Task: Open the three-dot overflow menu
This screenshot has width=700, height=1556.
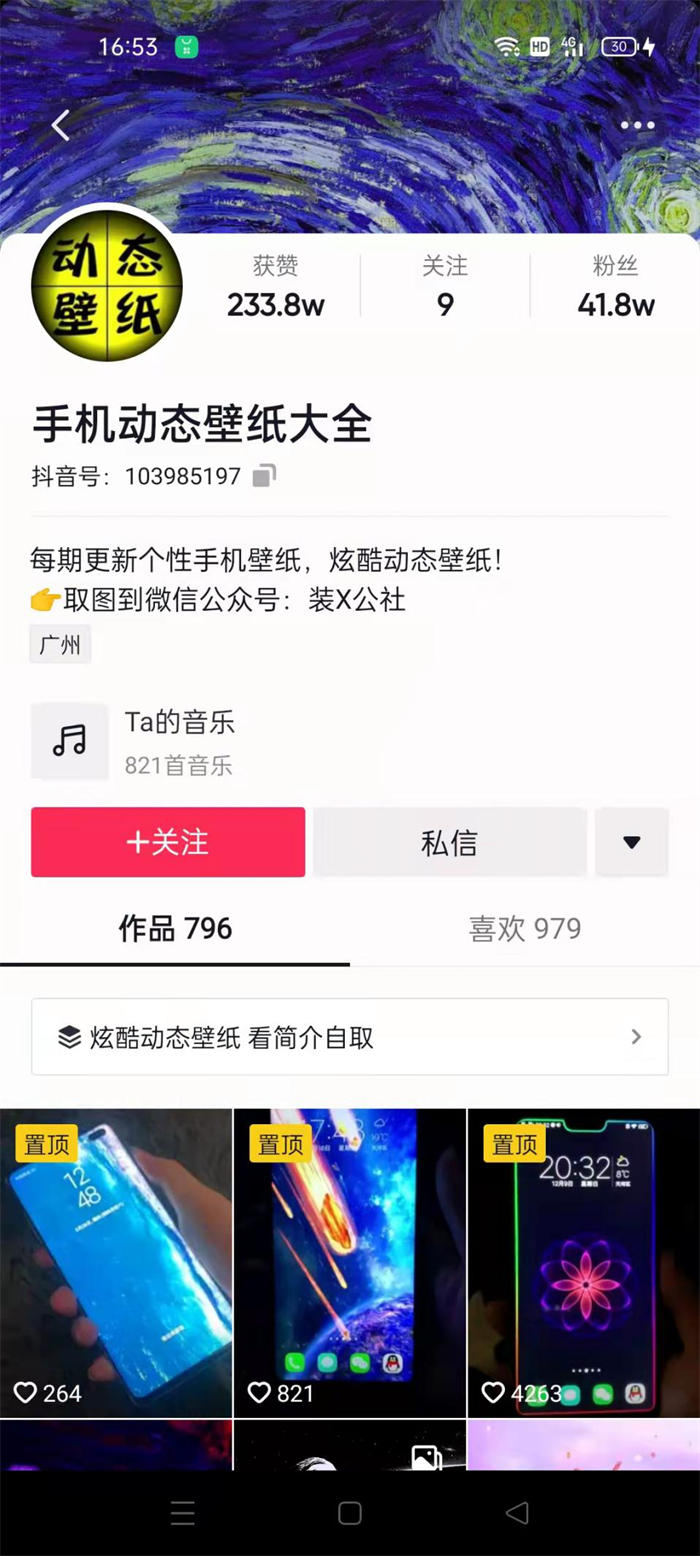Action: [637, 126]
